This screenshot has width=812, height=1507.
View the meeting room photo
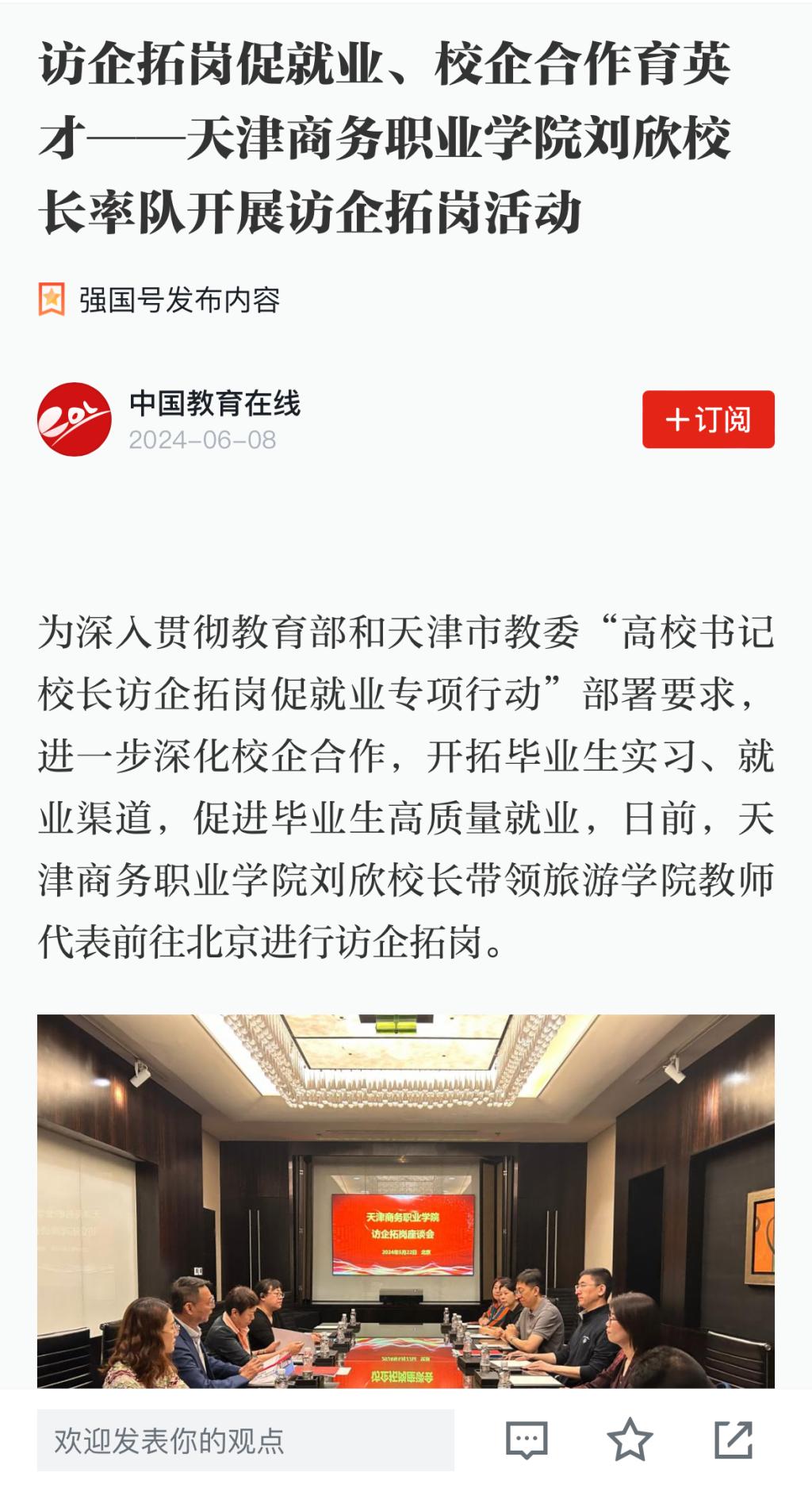pos(406,1201)
